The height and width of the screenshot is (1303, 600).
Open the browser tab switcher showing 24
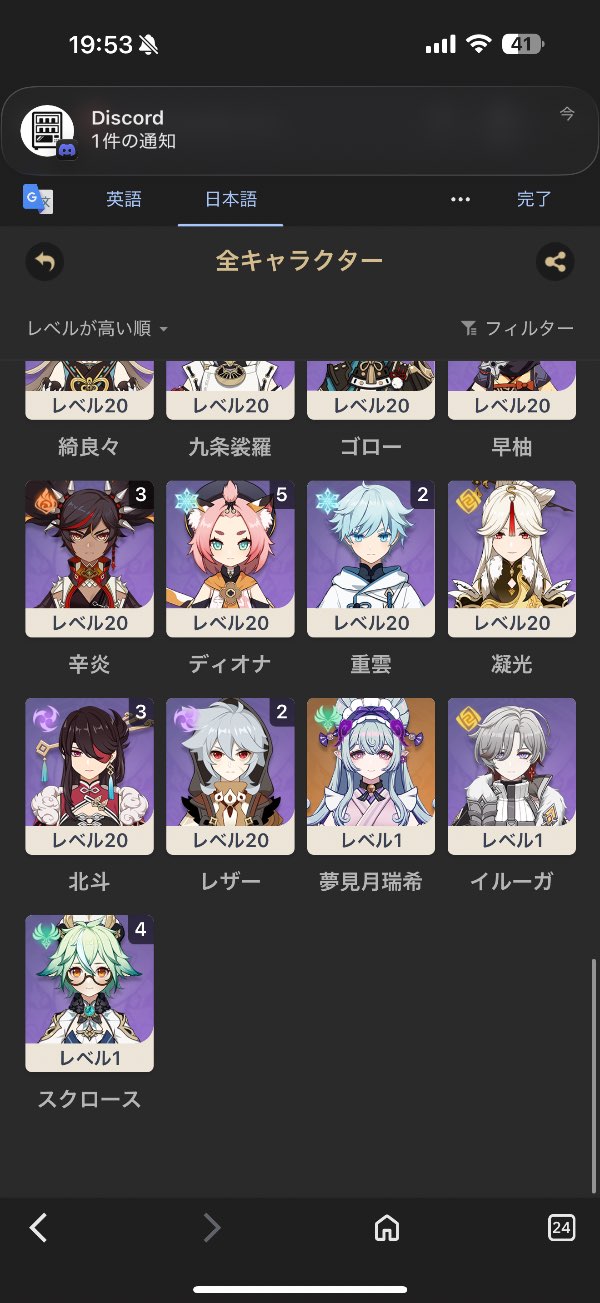point(561,1228)
